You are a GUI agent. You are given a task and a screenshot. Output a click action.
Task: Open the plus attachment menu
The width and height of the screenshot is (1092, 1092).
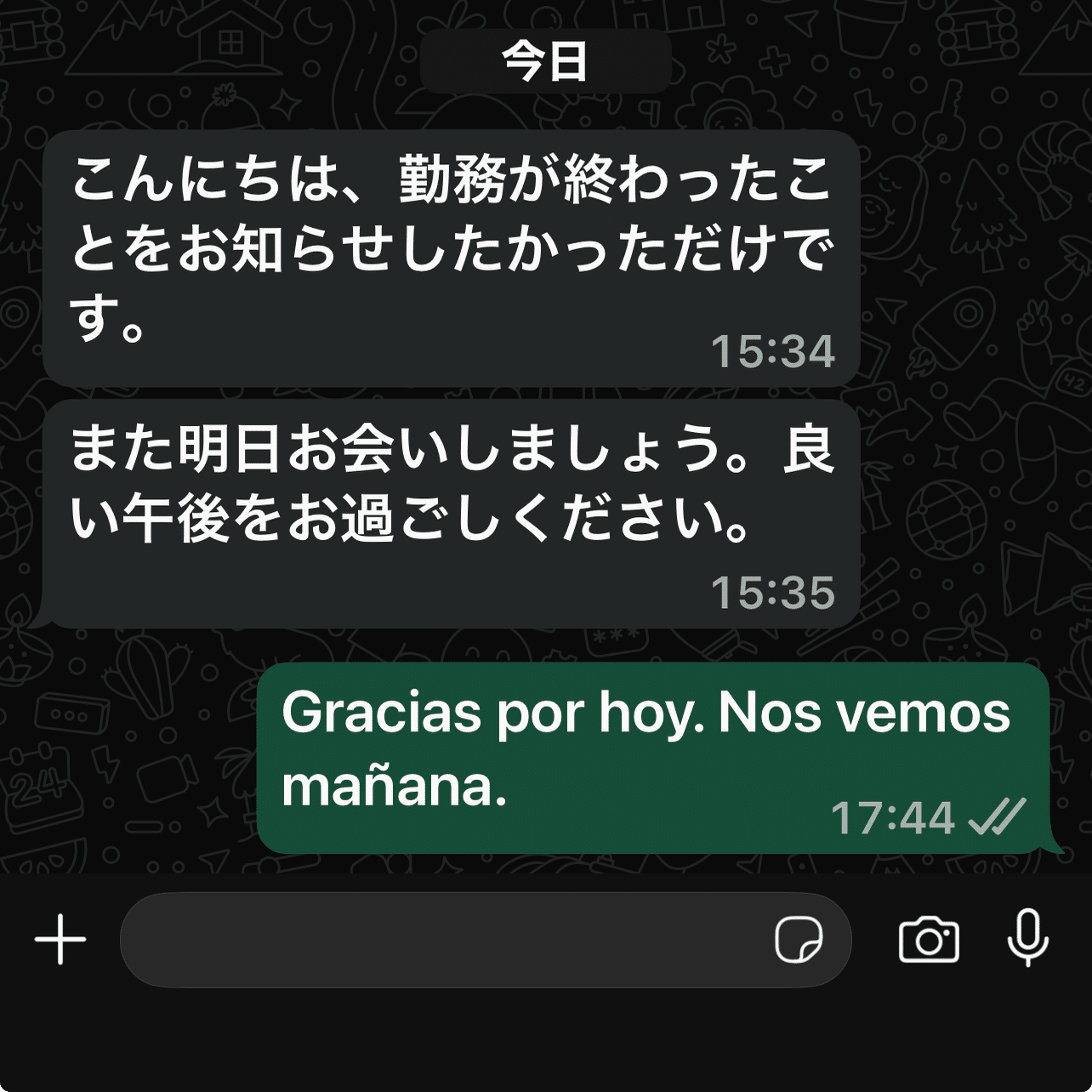(x=60, y=940)
